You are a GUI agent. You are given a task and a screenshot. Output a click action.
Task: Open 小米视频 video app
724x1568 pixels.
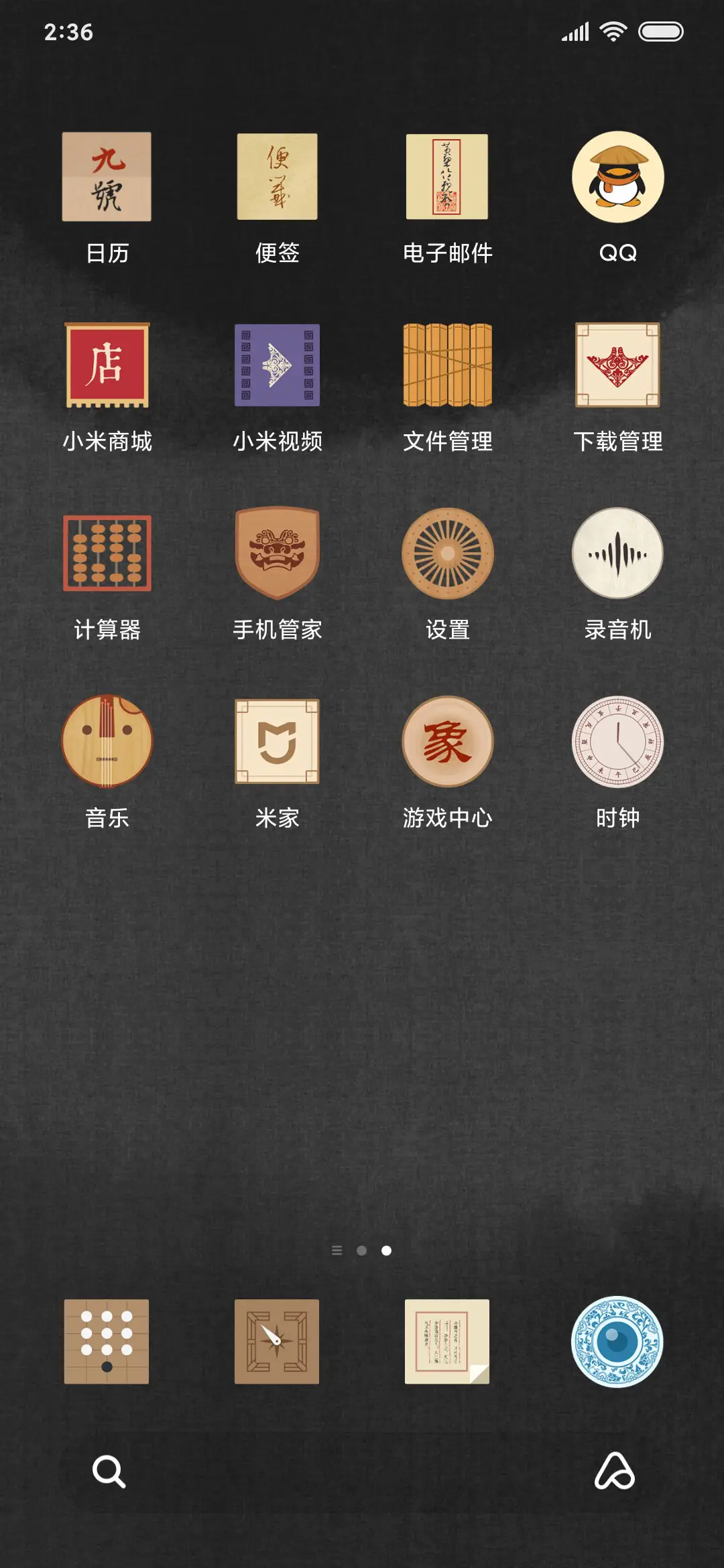[x=276, y=367]
